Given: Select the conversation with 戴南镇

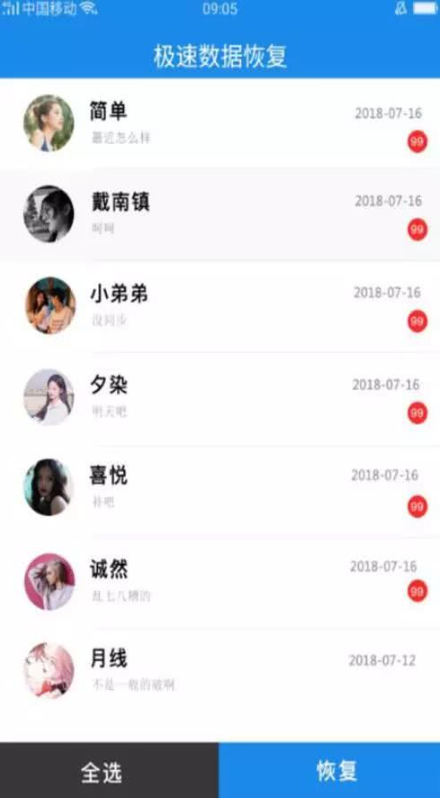Looking at the screenshot, I should coord(220,214).
